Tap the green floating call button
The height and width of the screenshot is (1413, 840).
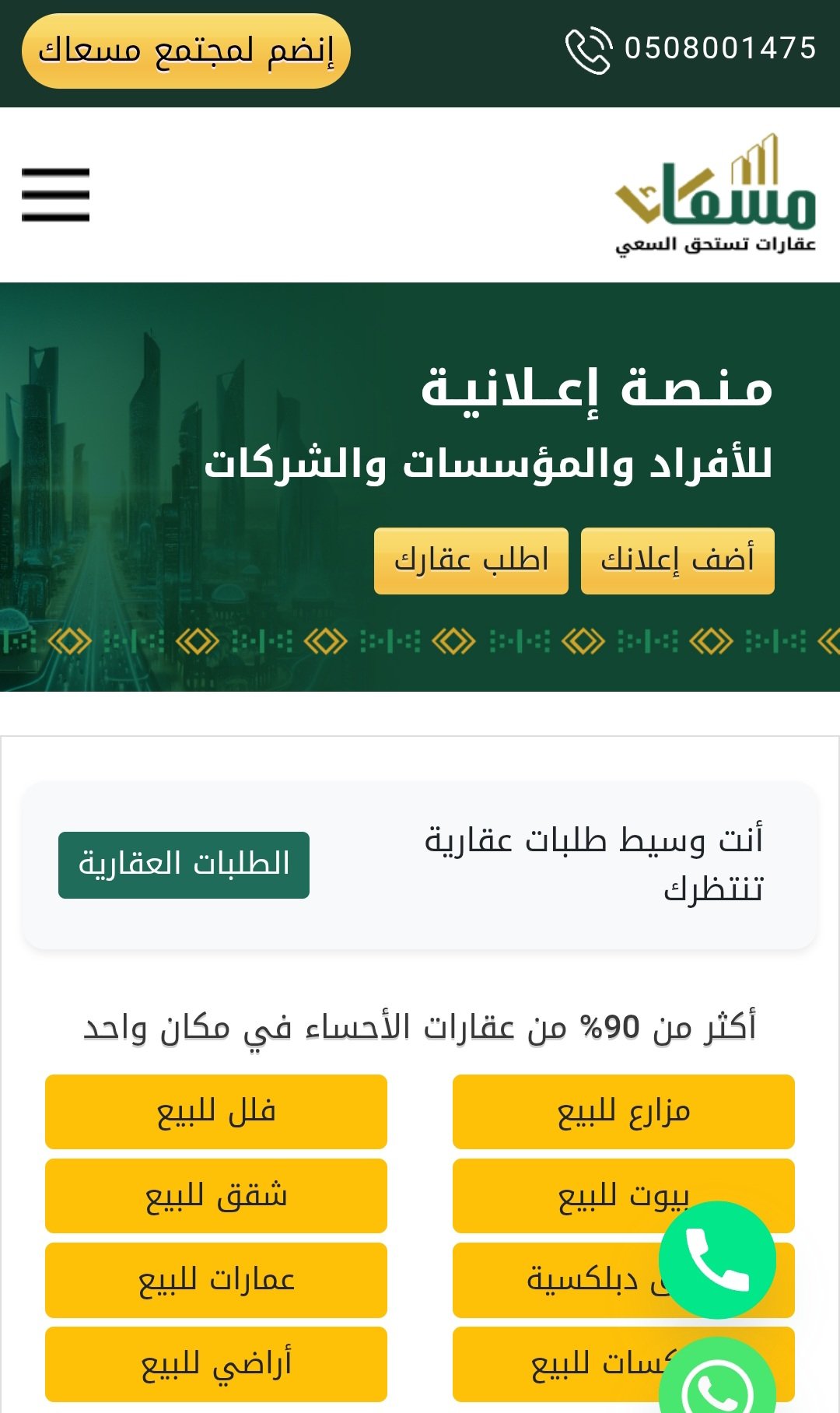tap(717, 1260)
